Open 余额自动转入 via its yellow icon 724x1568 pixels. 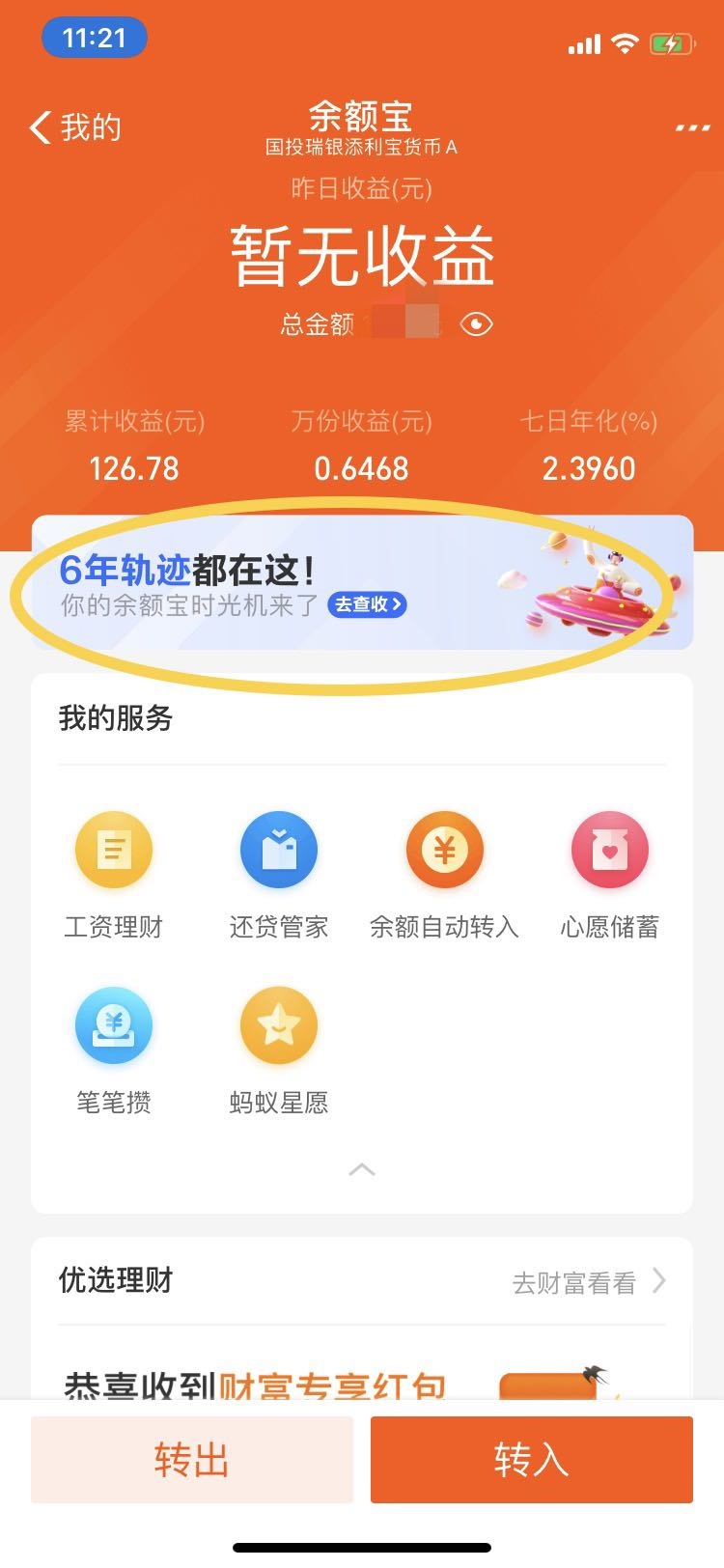coord(444,850)
